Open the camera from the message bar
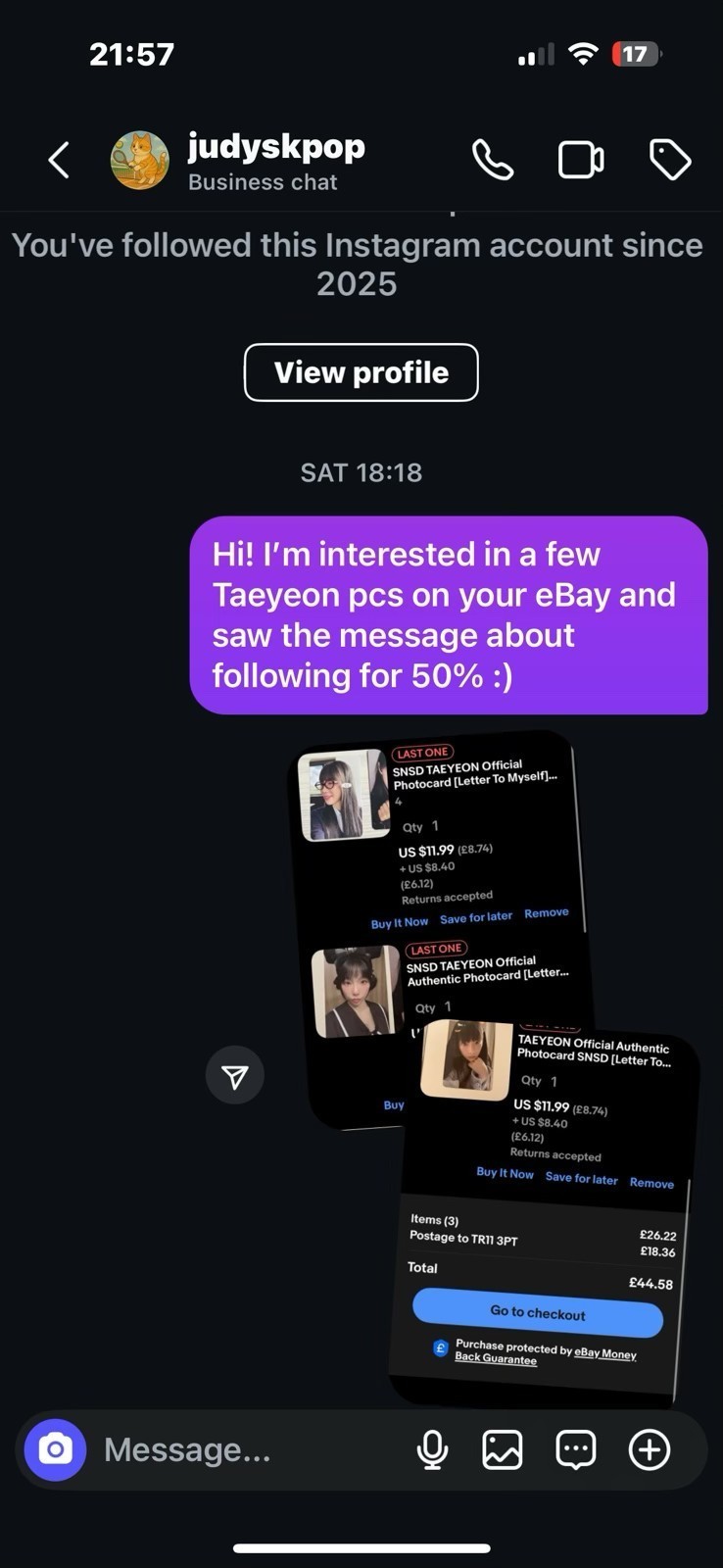Image resolution: width=723 pixels, height=1568 pixels. coord(56,1449)
